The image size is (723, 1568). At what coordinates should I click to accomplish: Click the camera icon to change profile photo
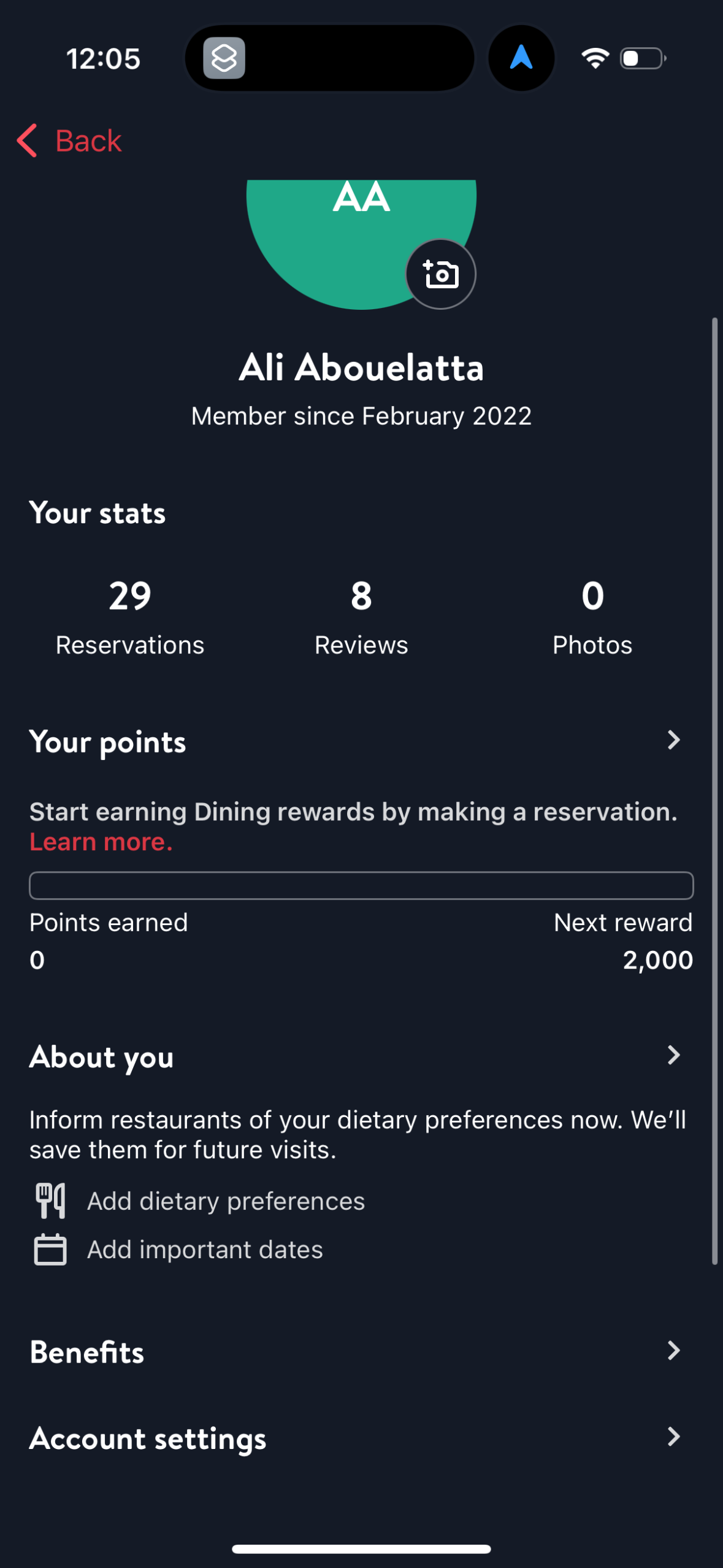[x=440, y=274]
